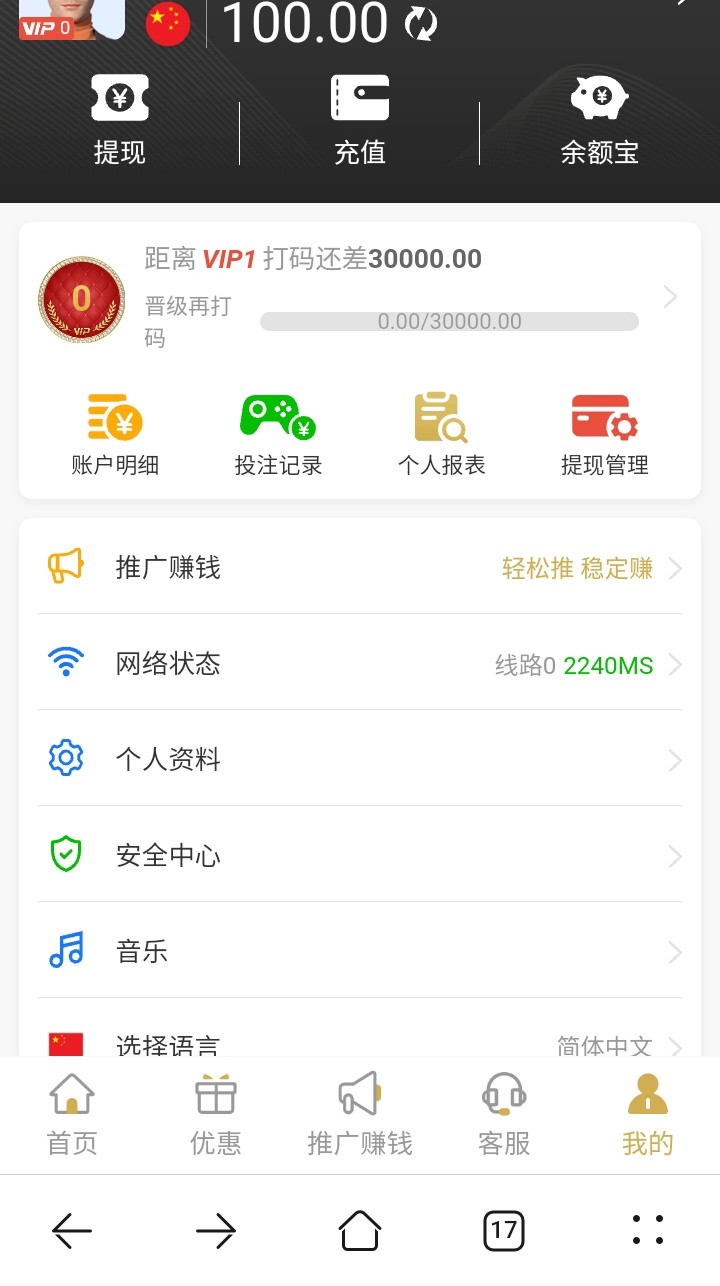Open 充值 recharge
The height and width of the screenshot is (1286, 720).
360,120
